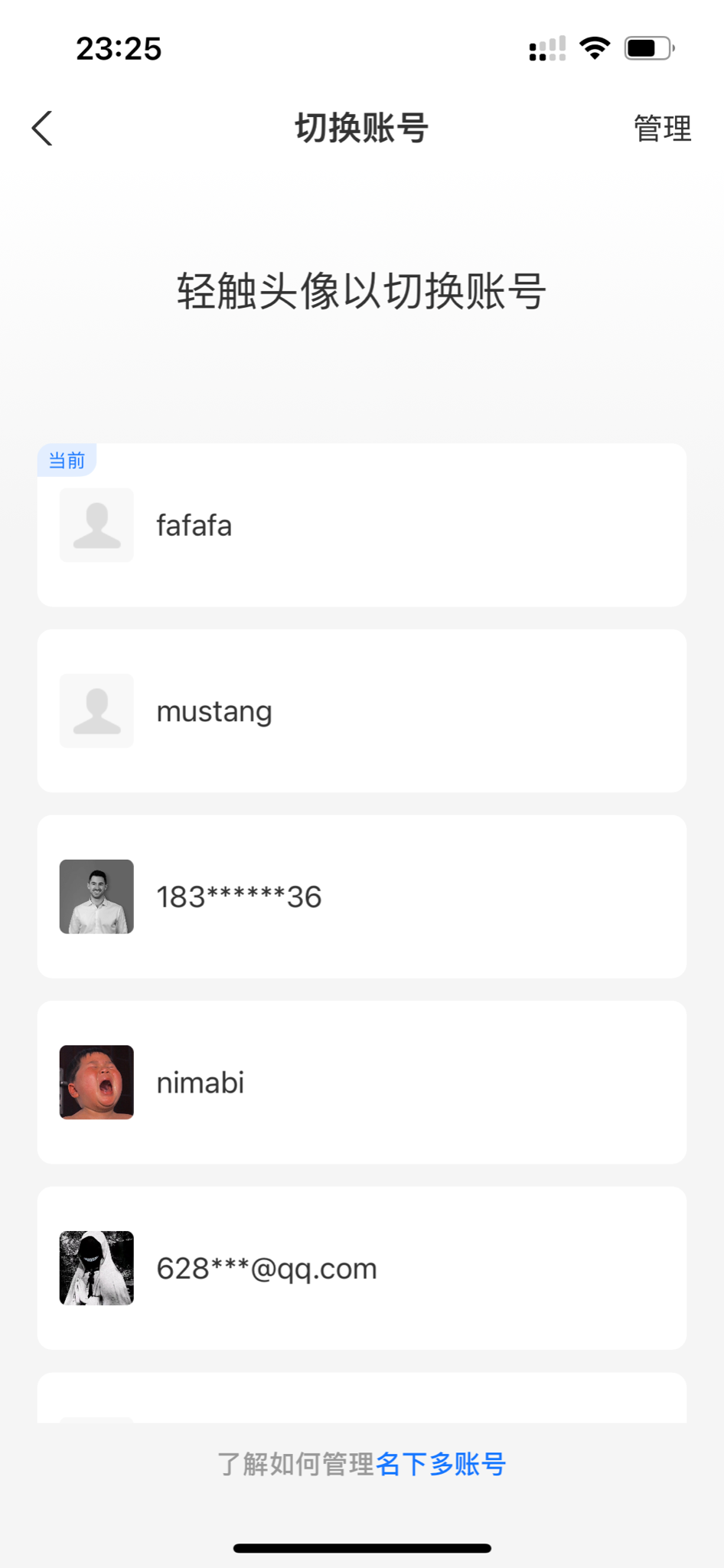
Task: Go back using the top-left arrow
Action: coord(43,128)
